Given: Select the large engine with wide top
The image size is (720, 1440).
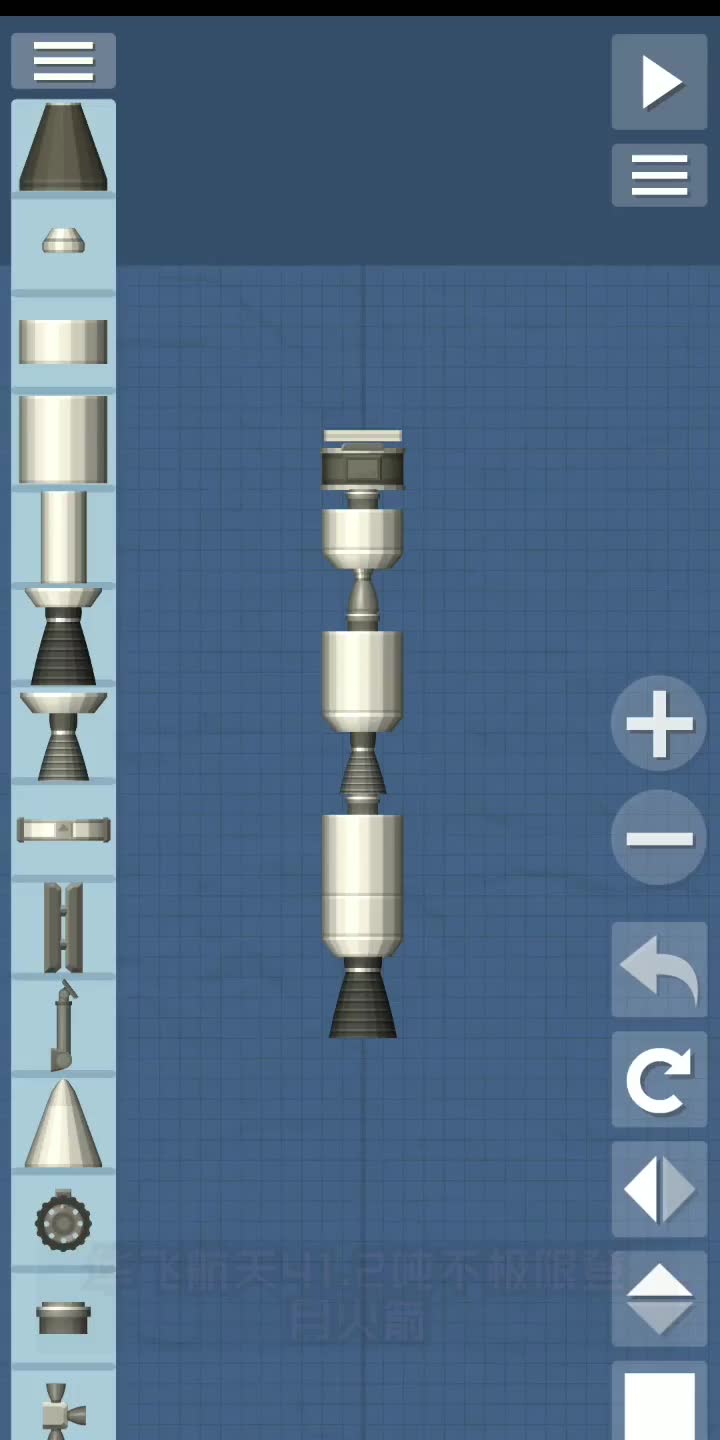Looking at the screenshot, I should point(63,636).
